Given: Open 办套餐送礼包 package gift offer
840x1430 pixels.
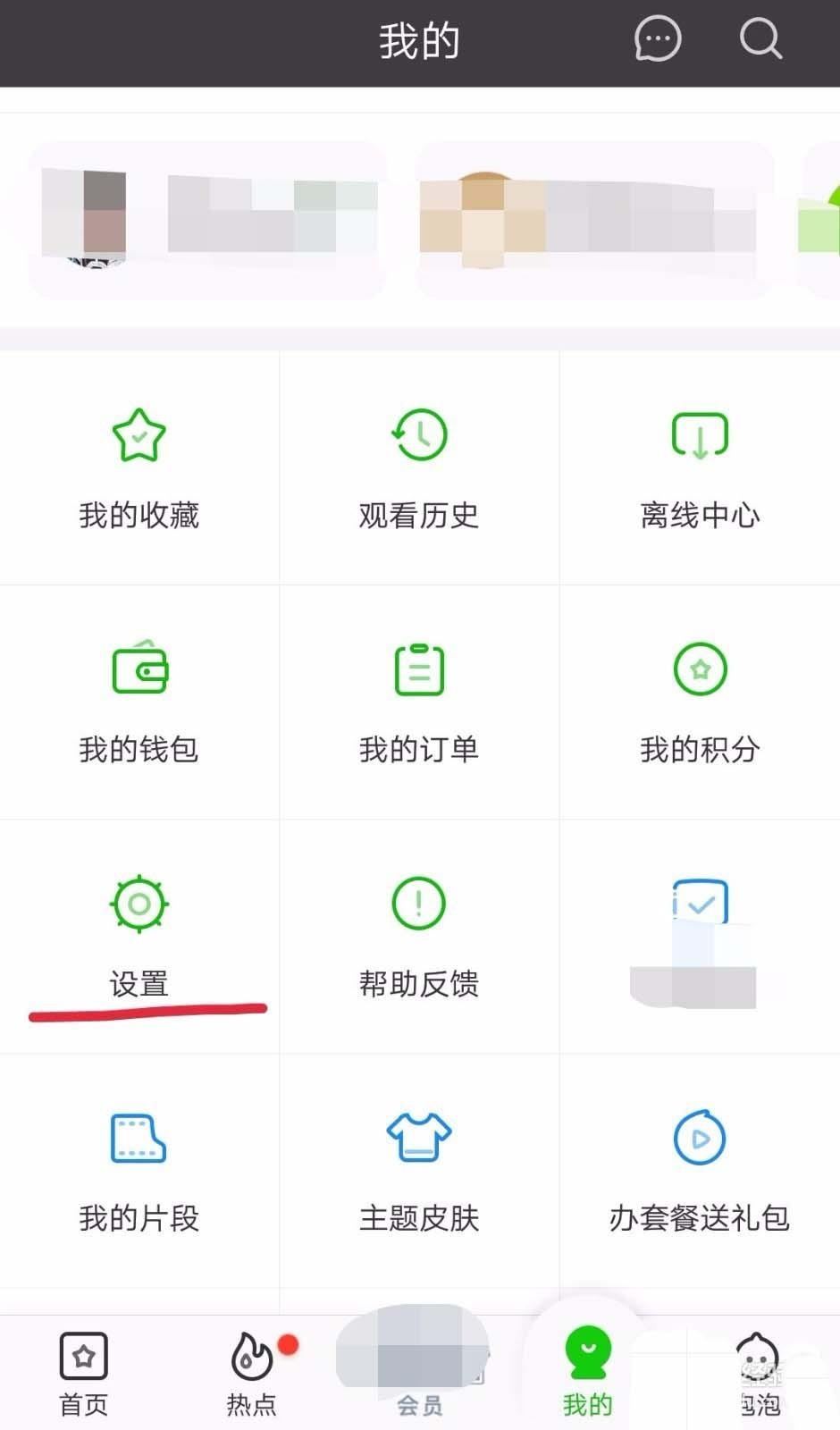Looking at the screenshot, I should (x=700, y=1171).
